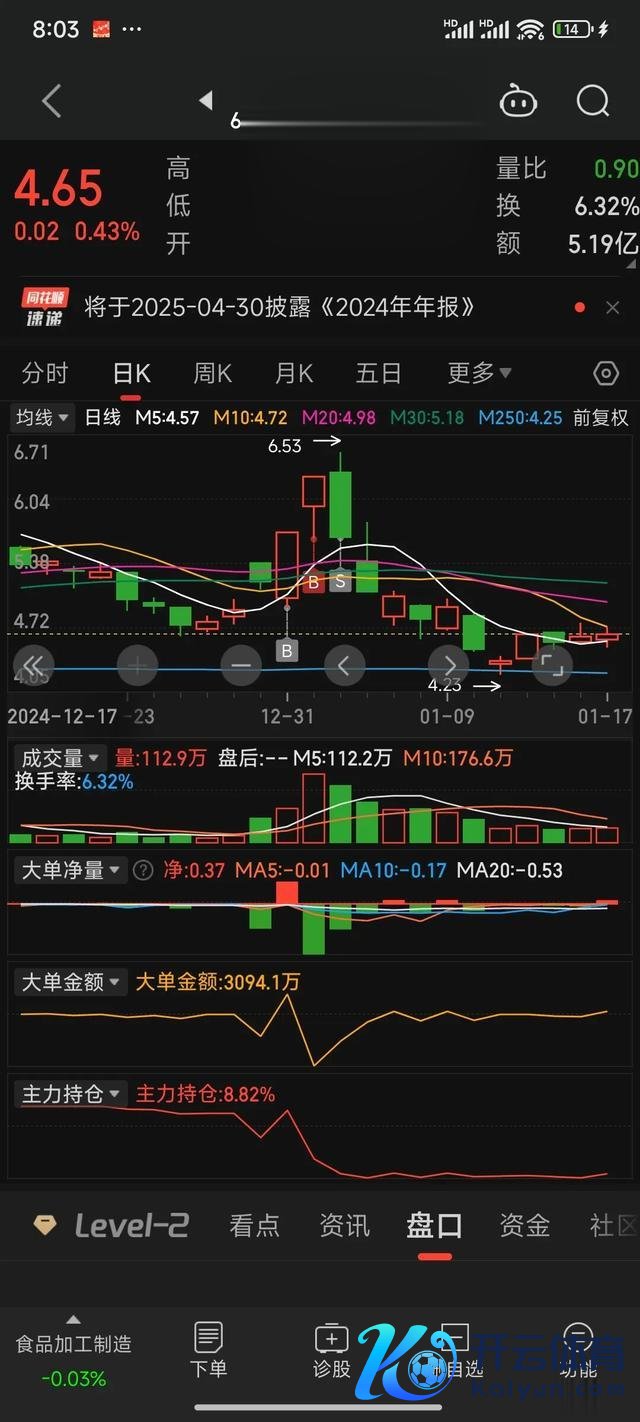Viewport: 640px width, 1422px height.
Task: Tap 下单 to place an order
Action: [208, 1349]
